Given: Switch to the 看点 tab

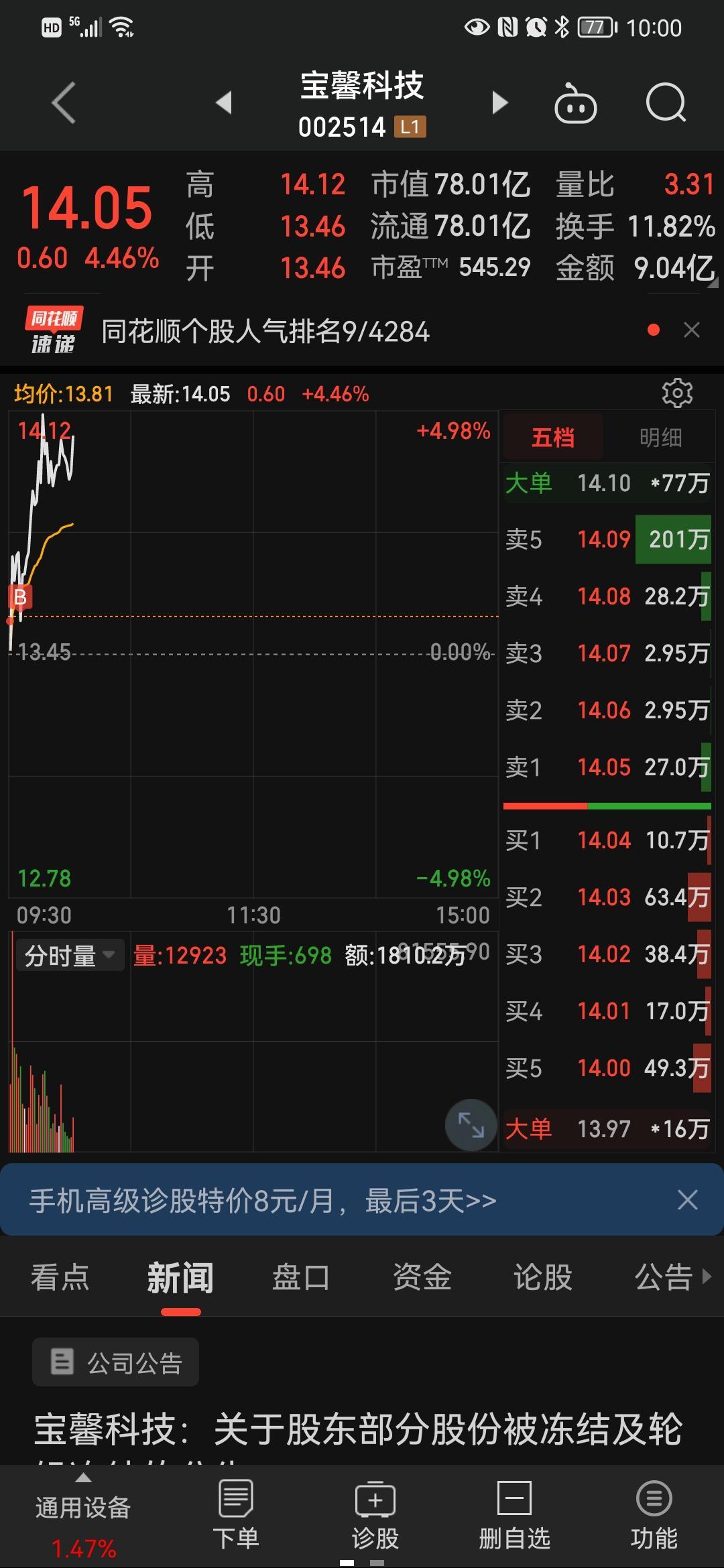Looking at the screenshot, I should click(x=60, y=1277).
